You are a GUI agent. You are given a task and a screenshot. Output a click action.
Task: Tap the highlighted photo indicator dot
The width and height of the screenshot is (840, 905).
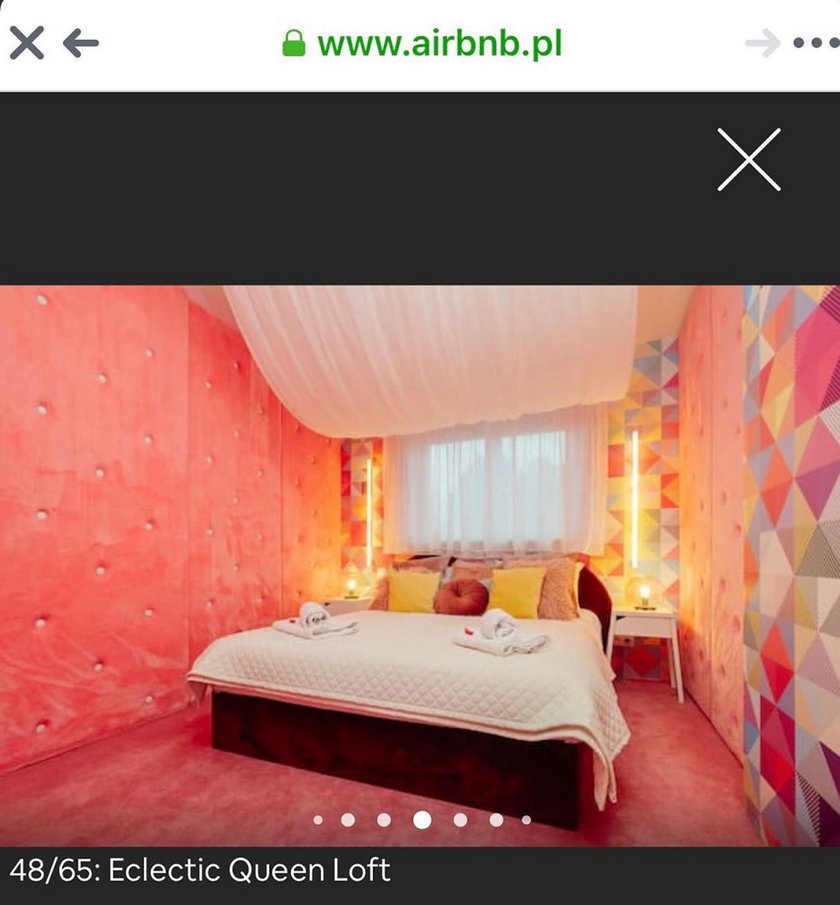click(422, 820)
